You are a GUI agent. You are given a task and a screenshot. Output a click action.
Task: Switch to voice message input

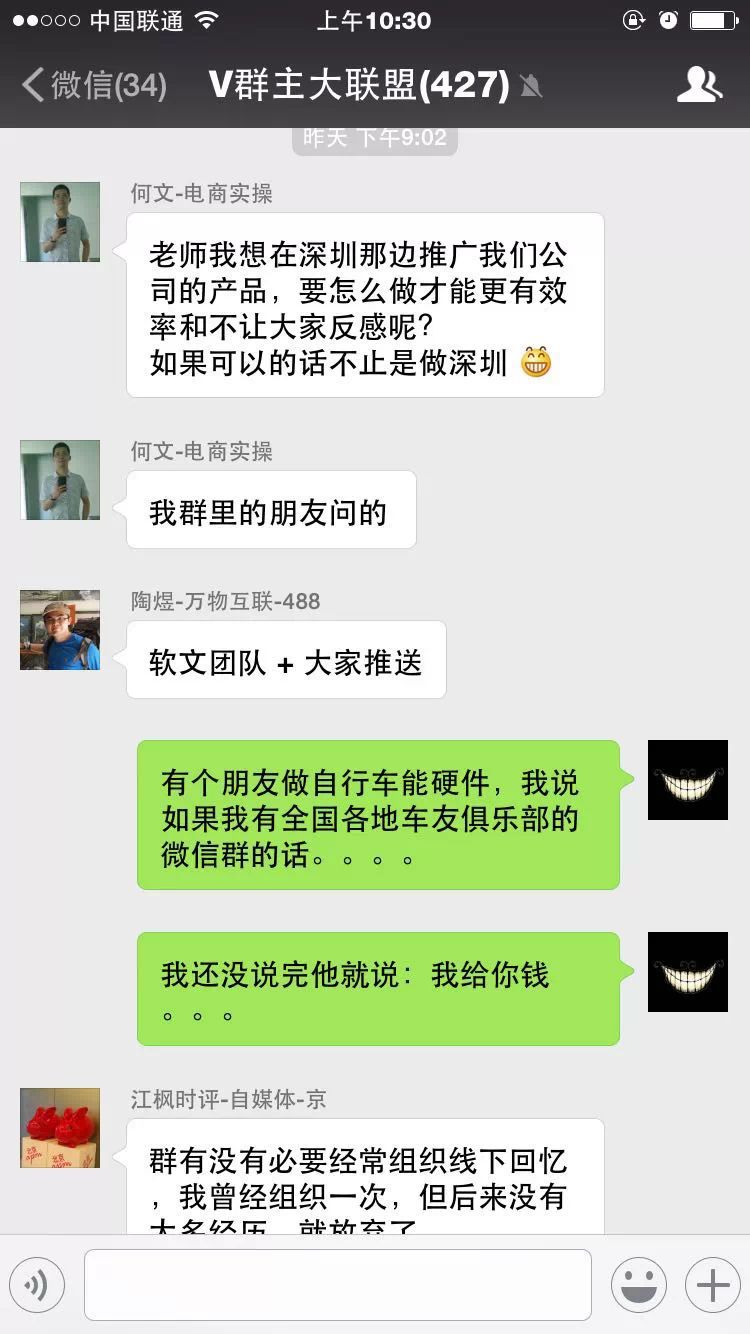37,1285
